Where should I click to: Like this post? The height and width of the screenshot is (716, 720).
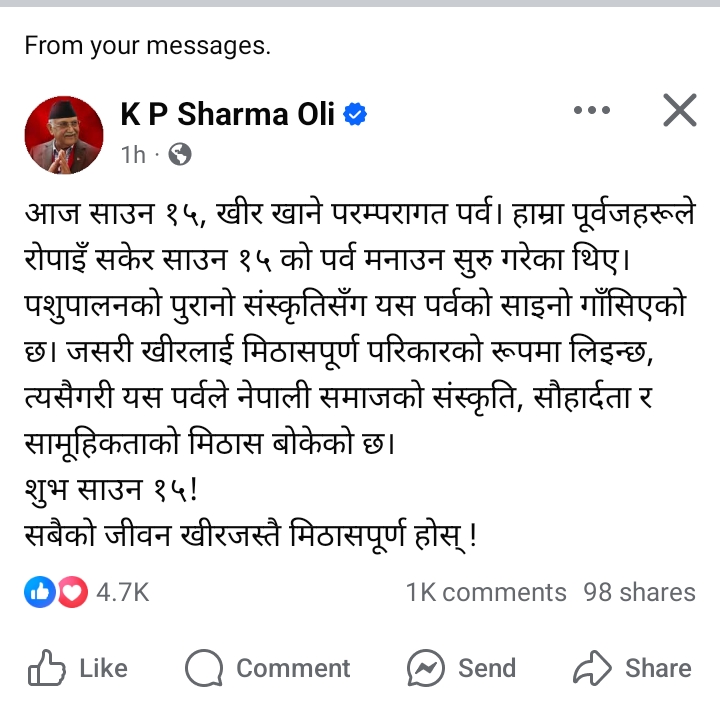78,668
